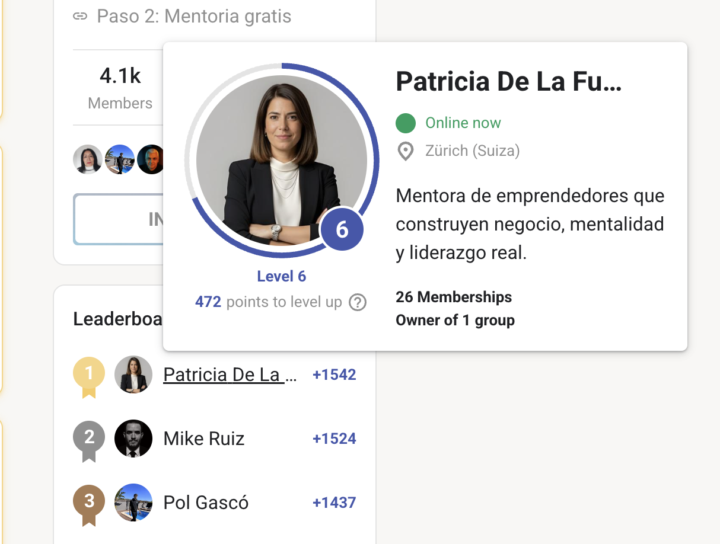Tap the points to level up help icon
This screenshot has width=720, height=544.
(357, 302)
